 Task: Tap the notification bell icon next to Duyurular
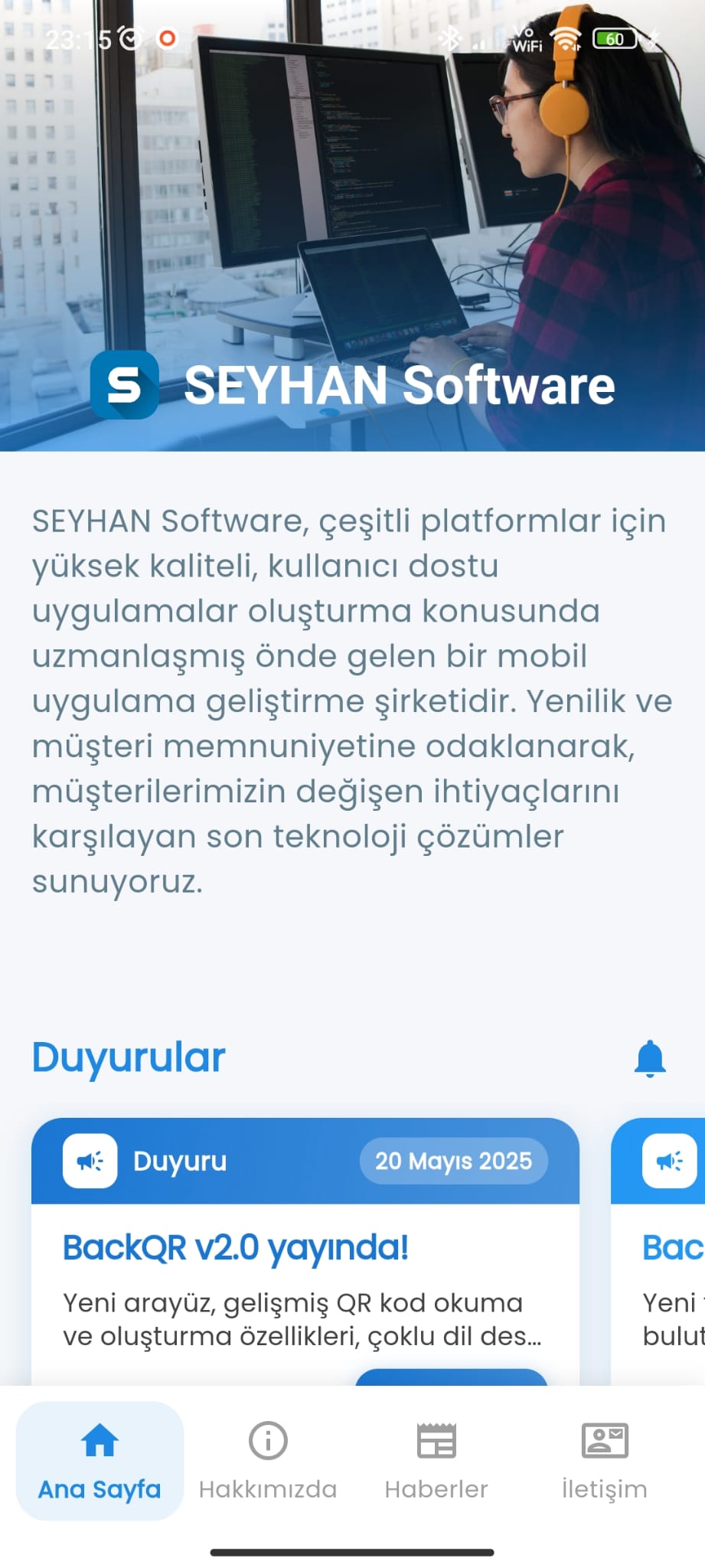(648, 1059)
